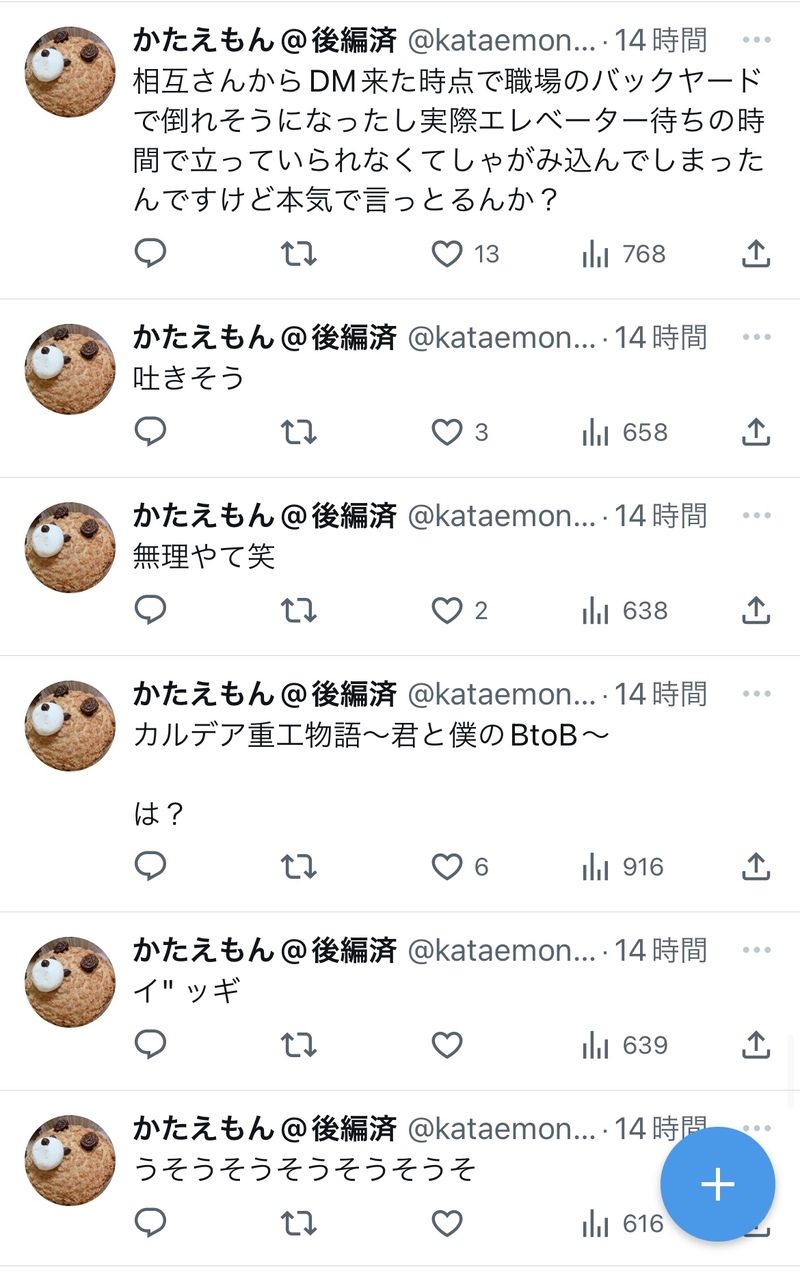The height and width of the screenshot is (1271, 800).
Task: Like the tweet reading イ"ッギ
Action: (x=447, y=1045)
